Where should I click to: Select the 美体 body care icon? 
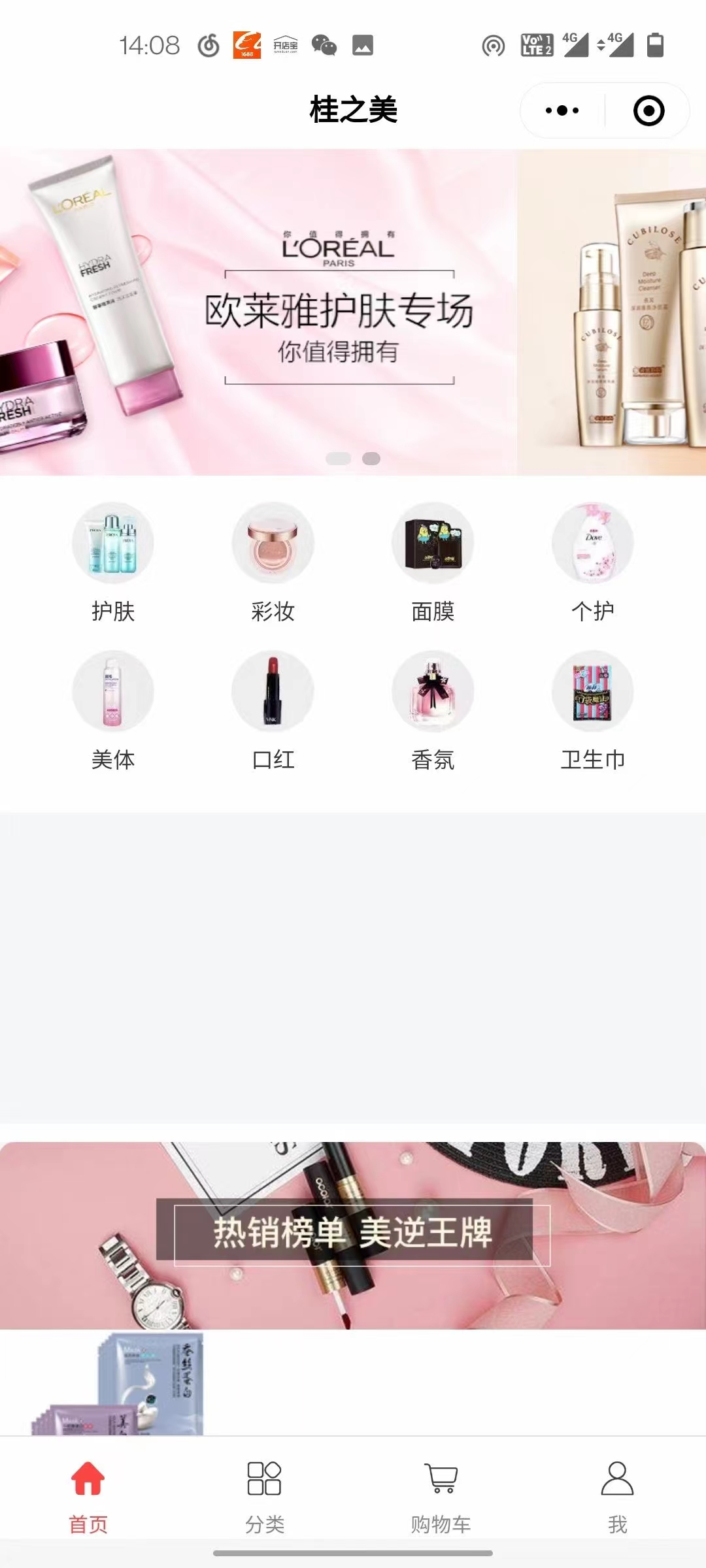click(x=112, y=691)
